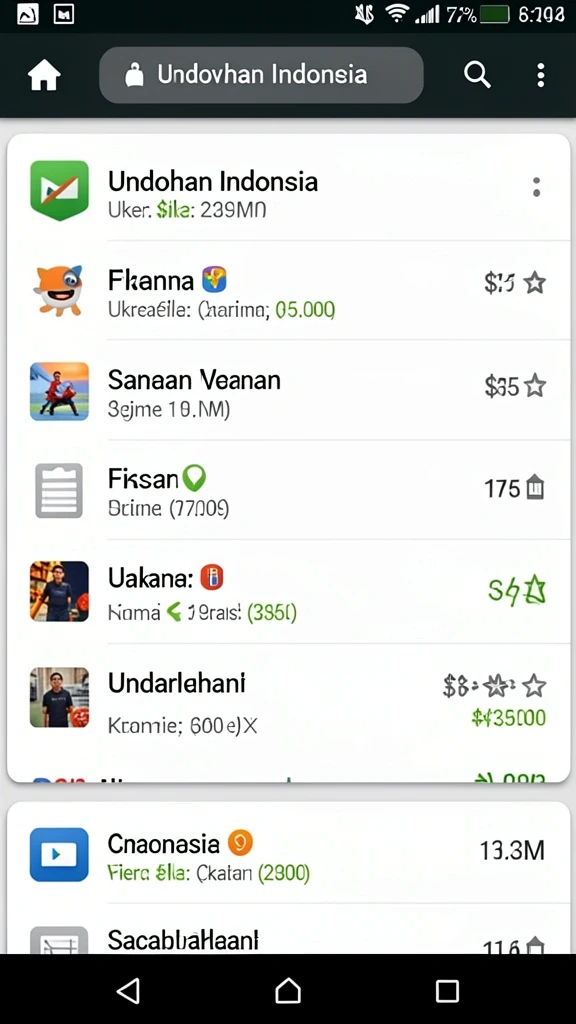
Task: Open the Fkanna app entry
Action: click(288, 291)
